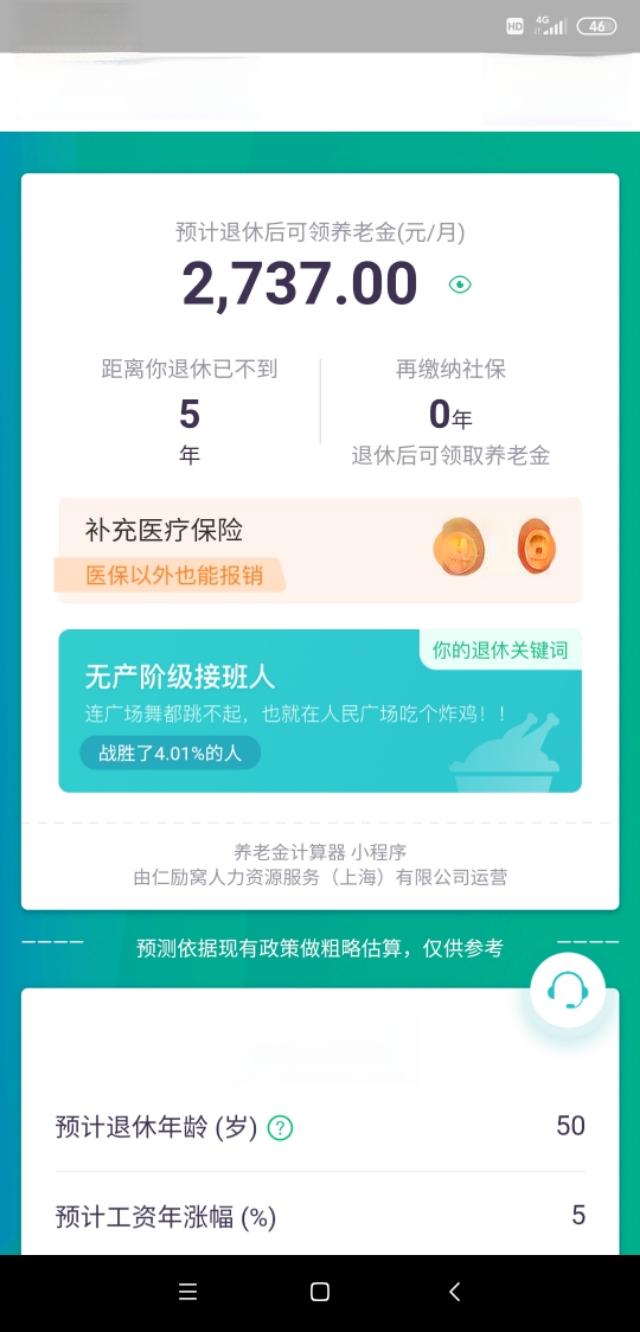Contact customer service via headset button
Viewport: 640px width, 1332px height.
point(567,991)
